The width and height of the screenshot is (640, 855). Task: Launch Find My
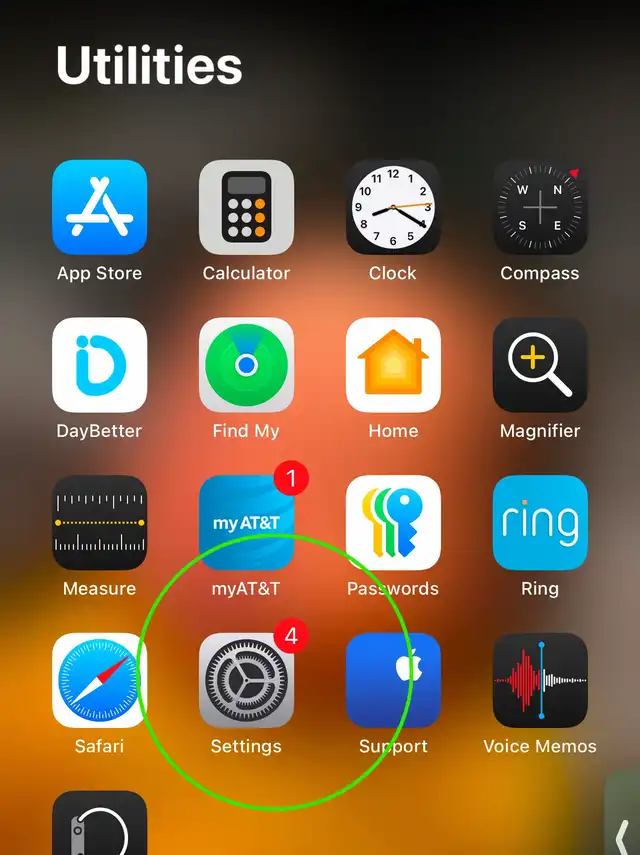[x=246, y=365]
